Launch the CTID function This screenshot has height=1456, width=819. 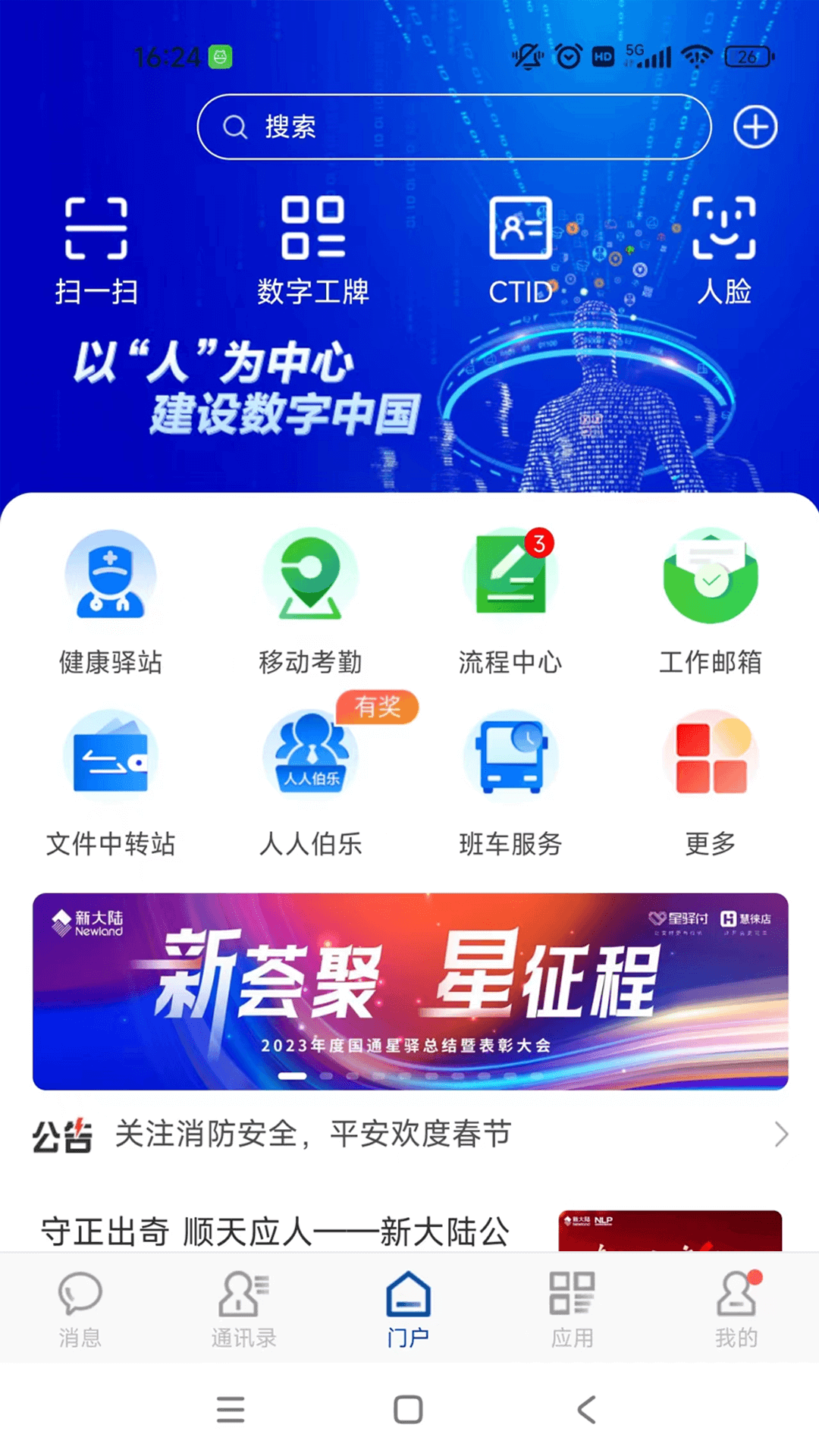click(x=520, y=243)
